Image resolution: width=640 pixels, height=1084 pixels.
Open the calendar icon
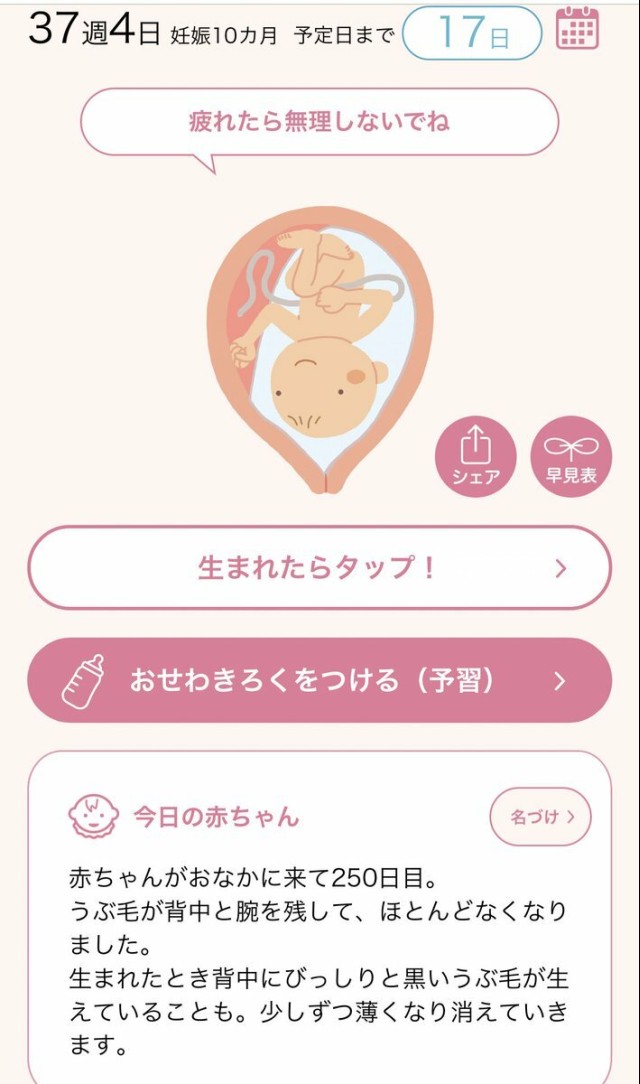tap(577, 29)
